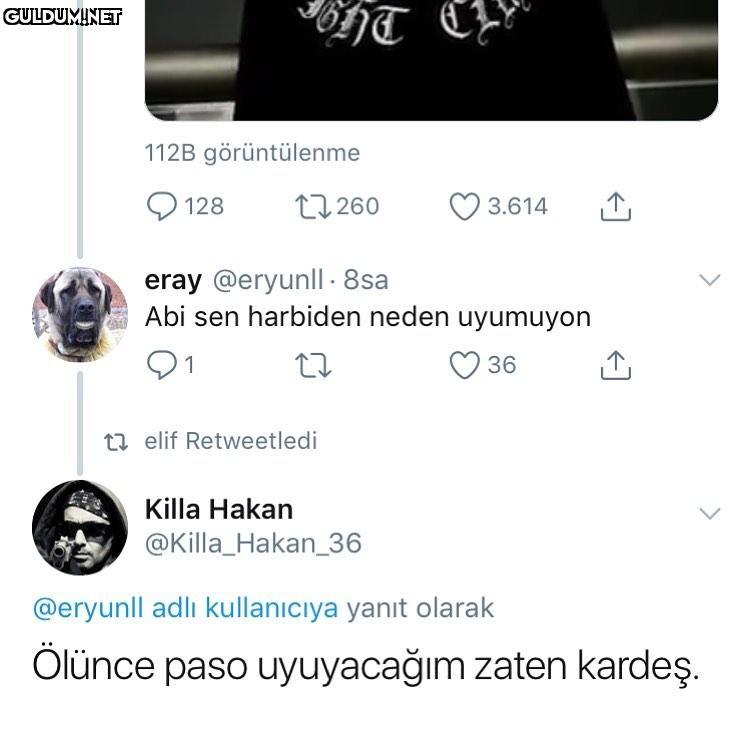Image resolution: width=750 pixels, height=750 pixels.
Task: Share the tweet with 112B views
Action: (x=615, y=207)
